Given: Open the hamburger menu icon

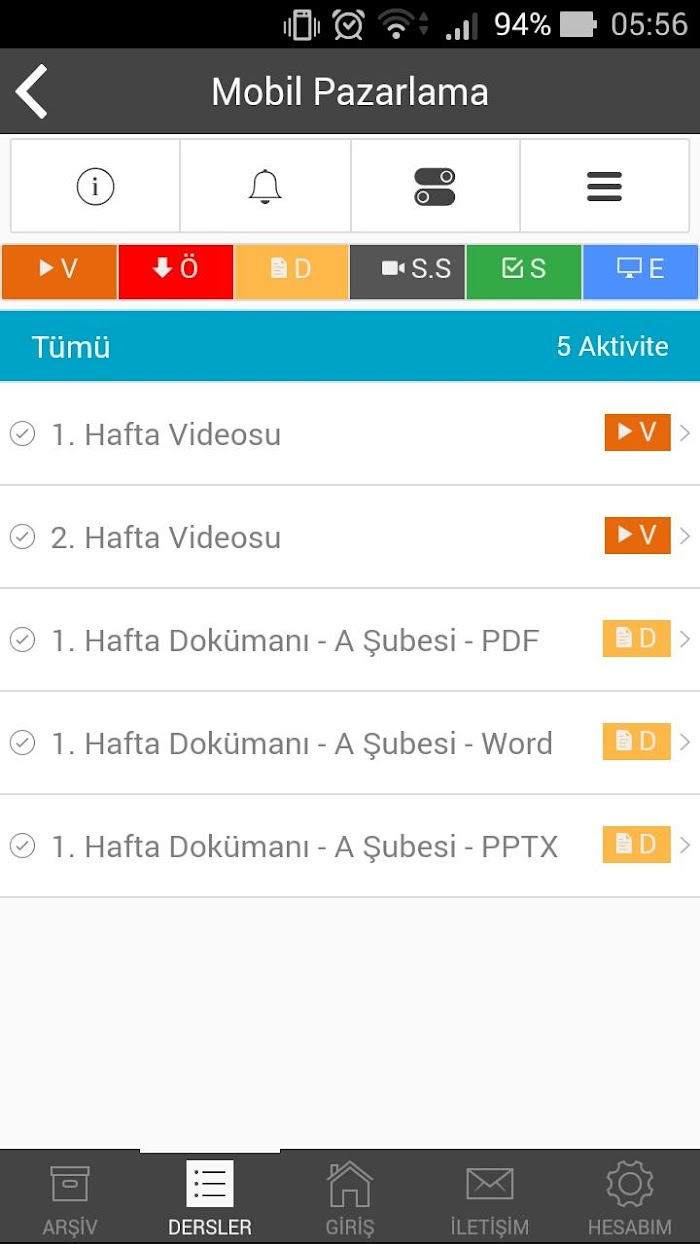Looking at the screenshot, I should click(x=604, y=186).
